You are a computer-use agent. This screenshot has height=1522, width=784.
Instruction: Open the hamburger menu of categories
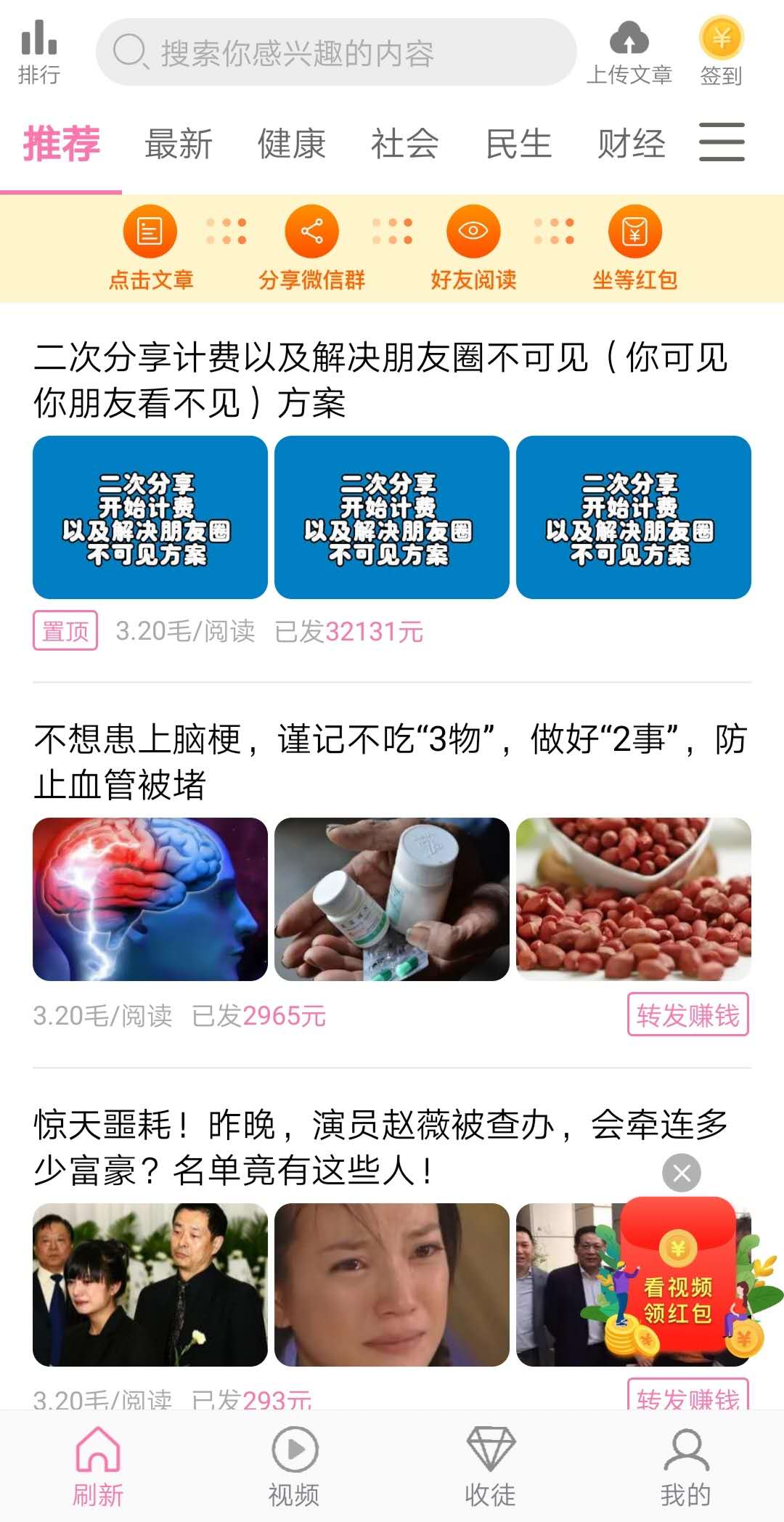tap(722, 142)
